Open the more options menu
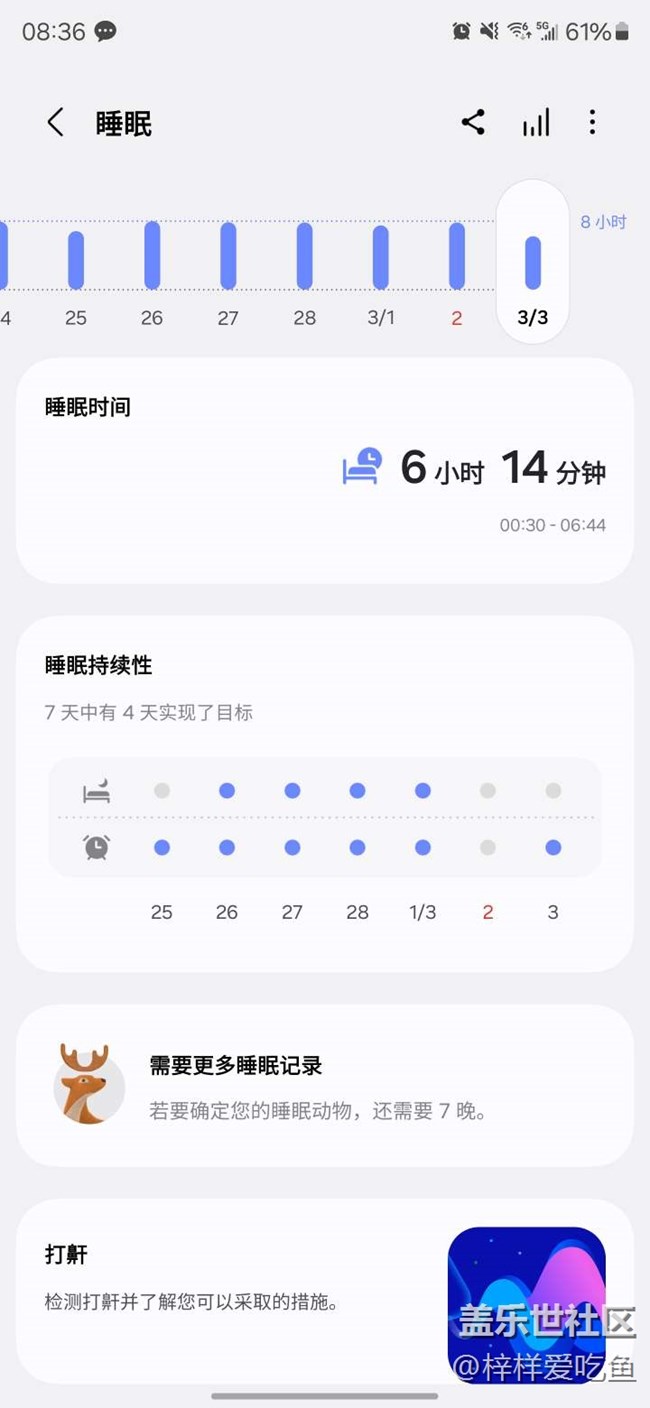Image resolution: width=650 pixels, height=1408 pixels. pos(592,123)
